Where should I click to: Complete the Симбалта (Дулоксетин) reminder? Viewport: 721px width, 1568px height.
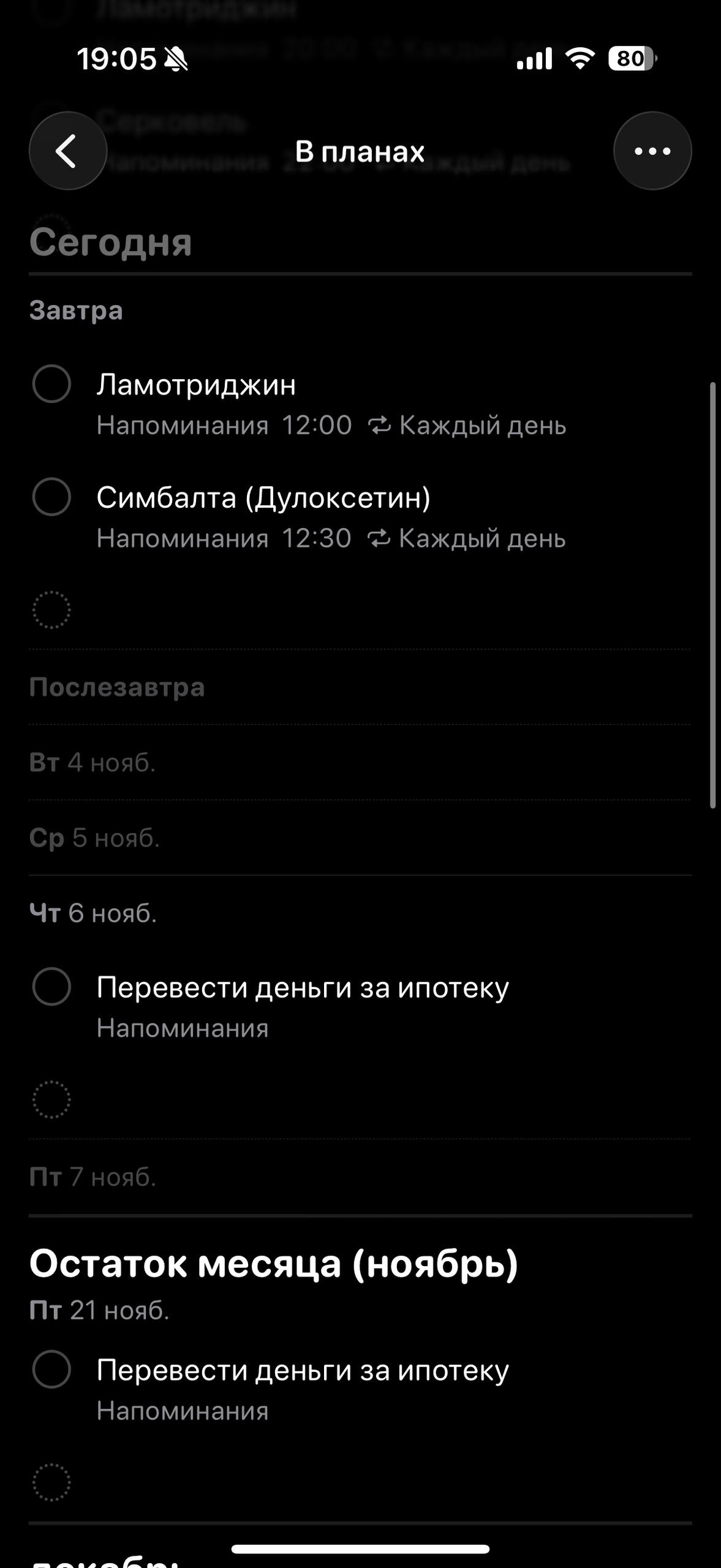click(x=51, y=497)
